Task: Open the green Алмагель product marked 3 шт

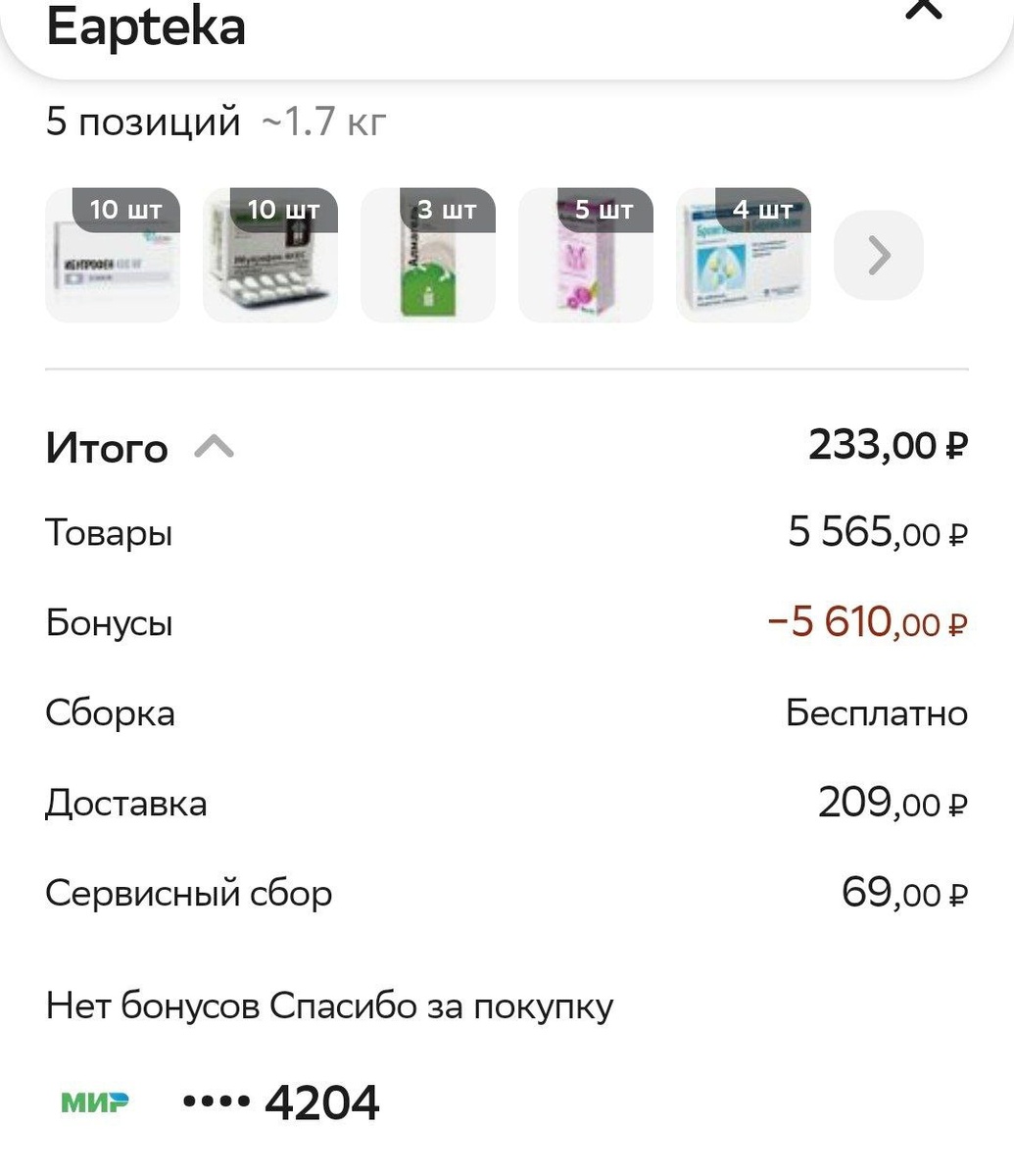Action: click(x=428, y=256)
